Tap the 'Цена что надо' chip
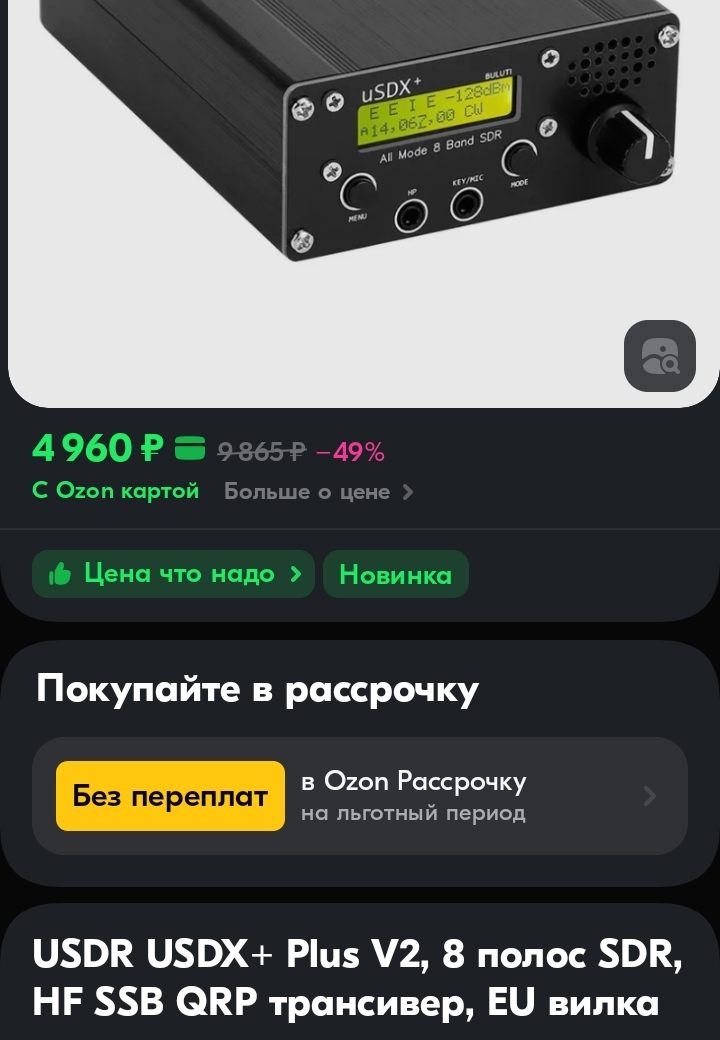Viewport: 720px width, 1040px height. point(173,574)
